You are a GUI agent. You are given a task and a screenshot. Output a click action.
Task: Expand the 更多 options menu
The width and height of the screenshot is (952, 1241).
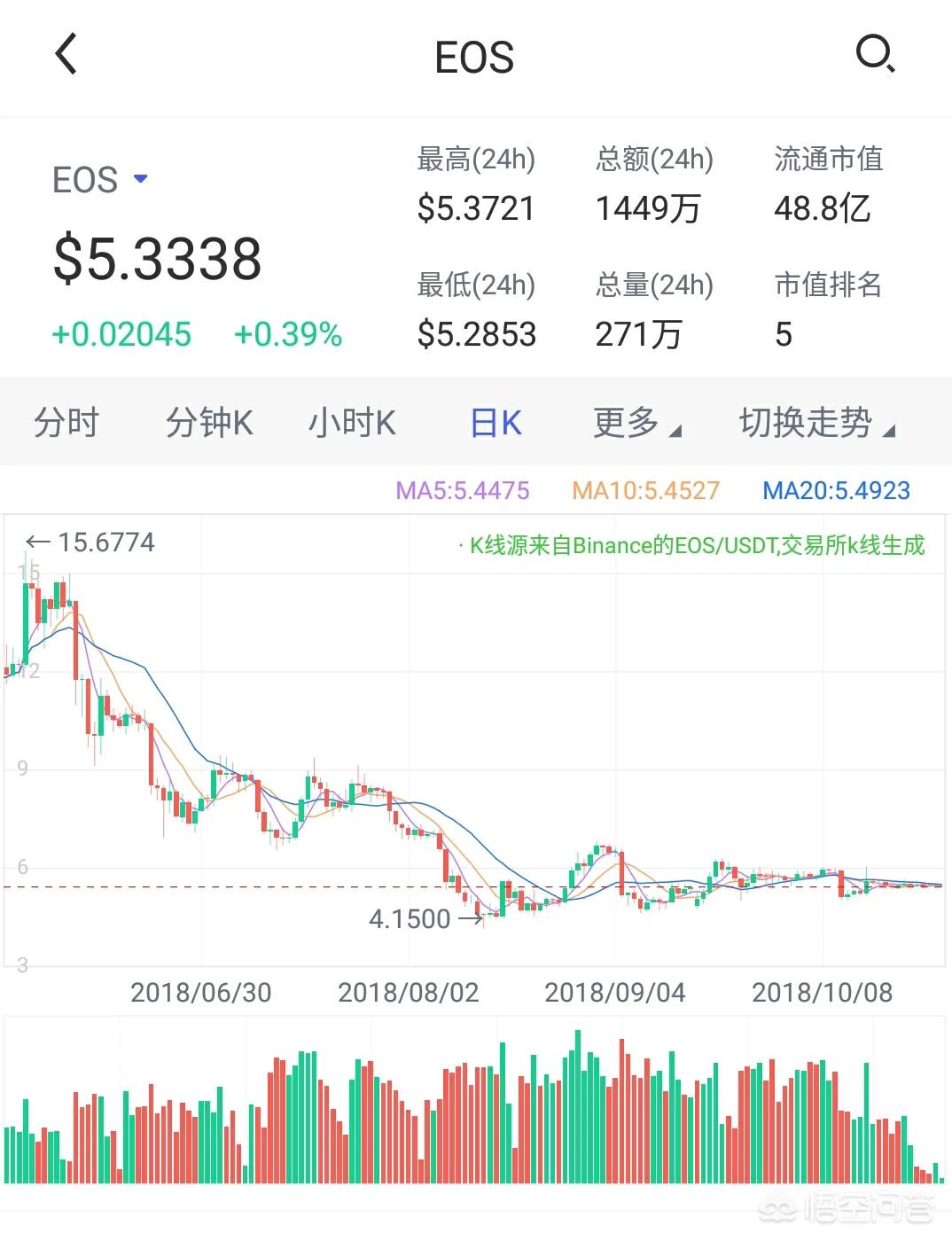[x=636, y=423]
